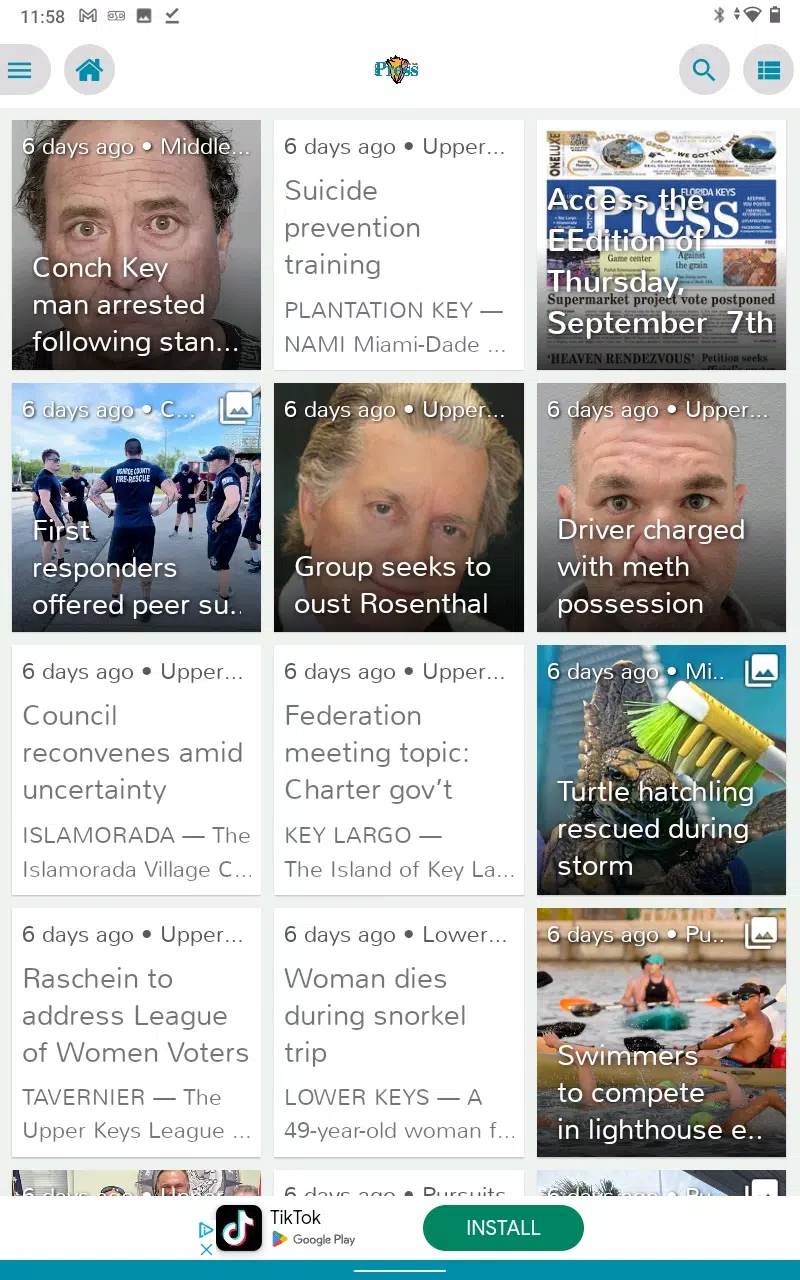Viewport: 800px width, 1280px height.
Task: Switch to list view layout
Action: (768, 71)
